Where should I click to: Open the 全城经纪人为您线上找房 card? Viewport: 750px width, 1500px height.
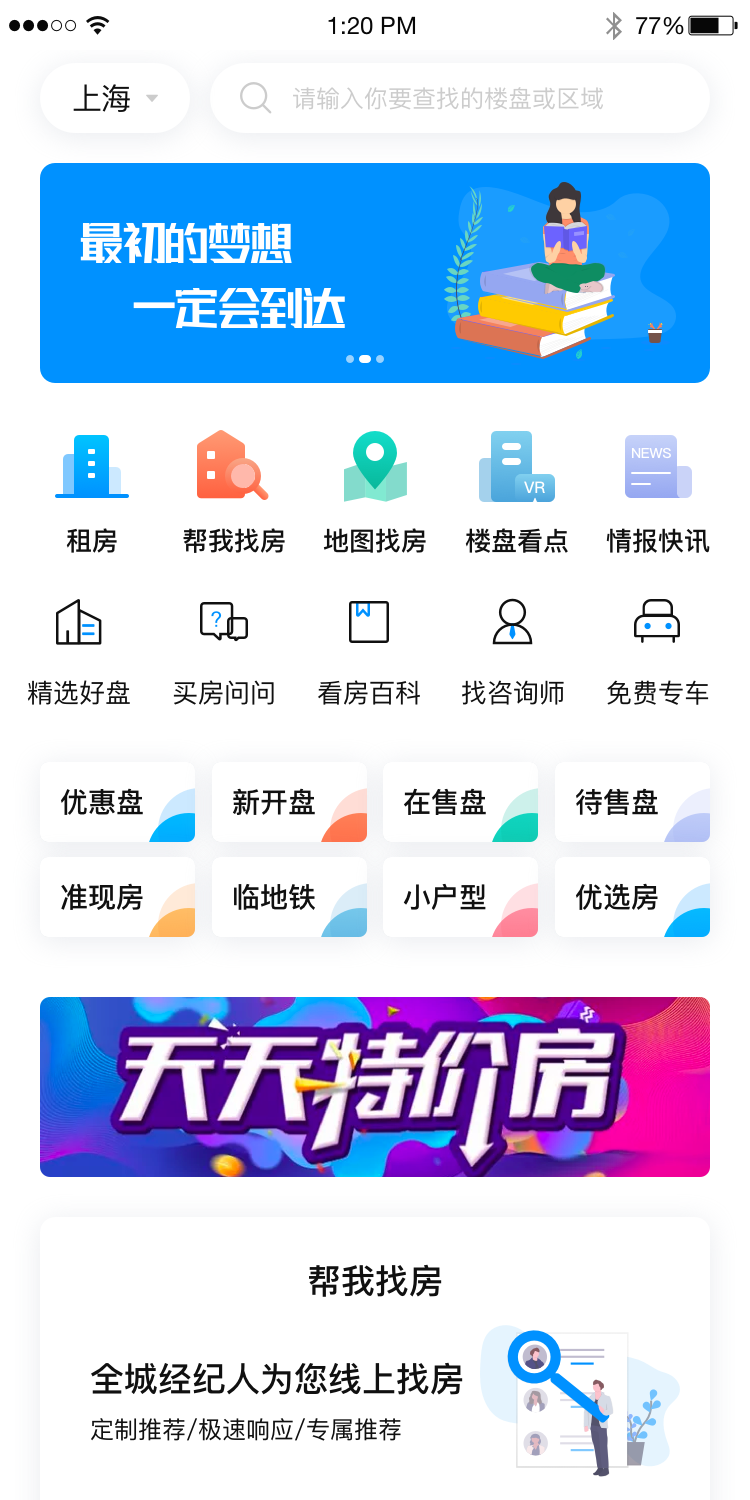click(375, 1358)
